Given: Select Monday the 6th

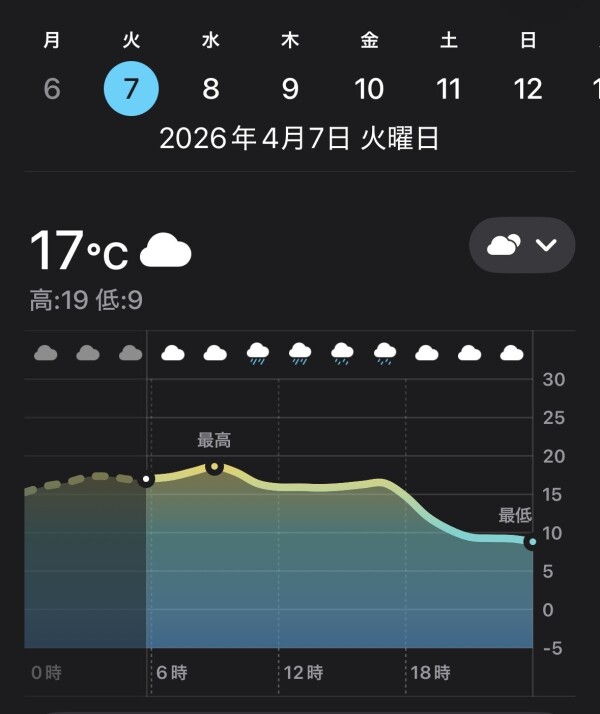Looking at the screenshot, I should [x=52, y=89].
